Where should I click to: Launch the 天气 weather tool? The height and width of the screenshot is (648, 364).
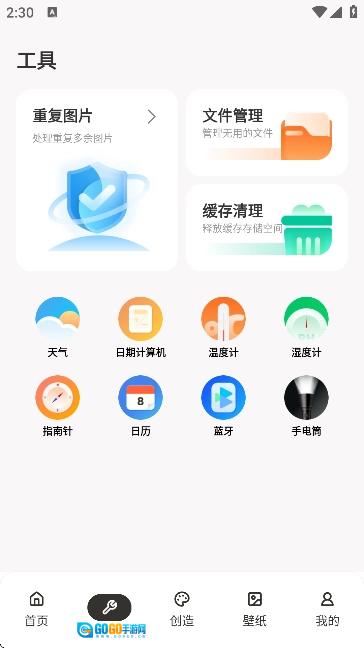pyautogui.click(x=57, y=327)
